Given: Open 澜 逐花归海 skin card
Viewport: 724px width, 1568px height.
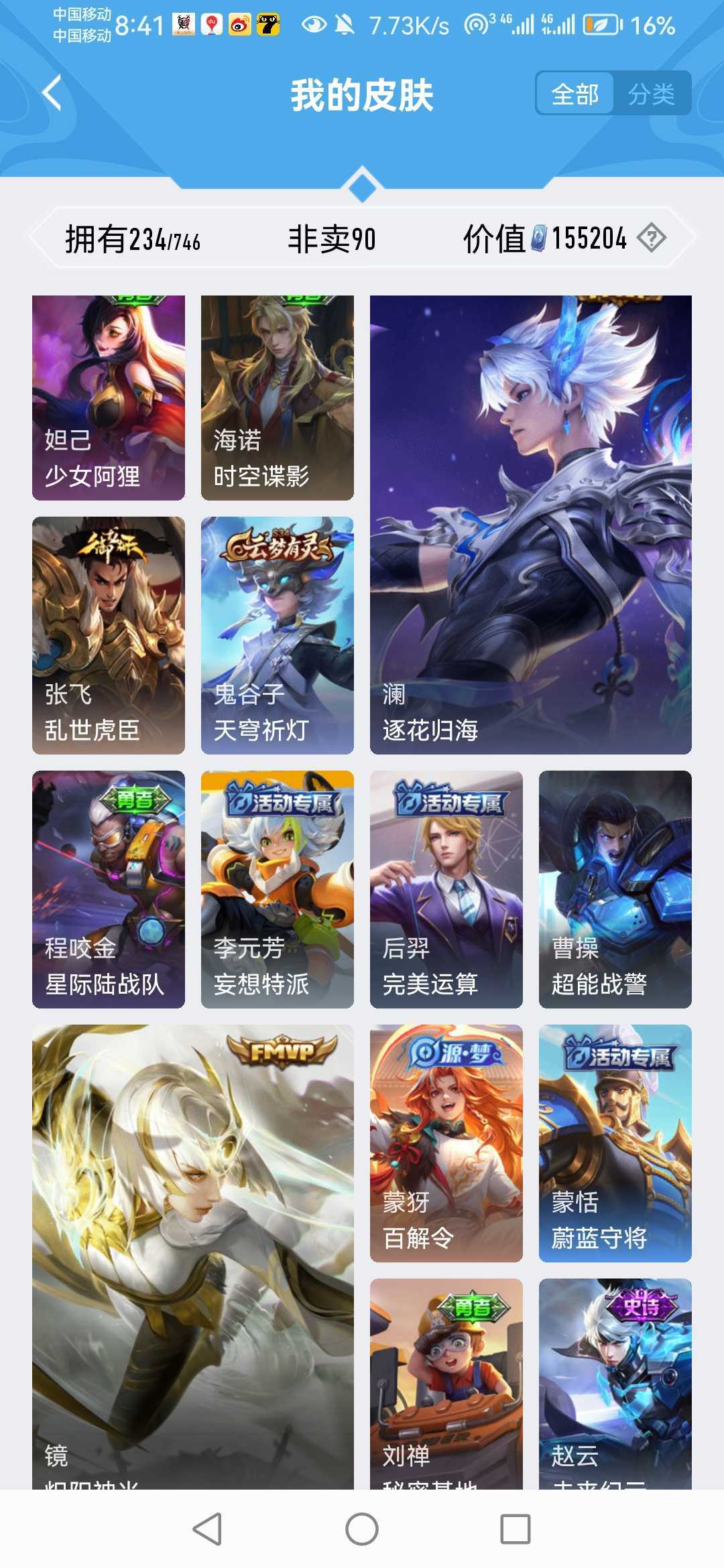Looking at the screenshot, I should click(x=530, y=524).
